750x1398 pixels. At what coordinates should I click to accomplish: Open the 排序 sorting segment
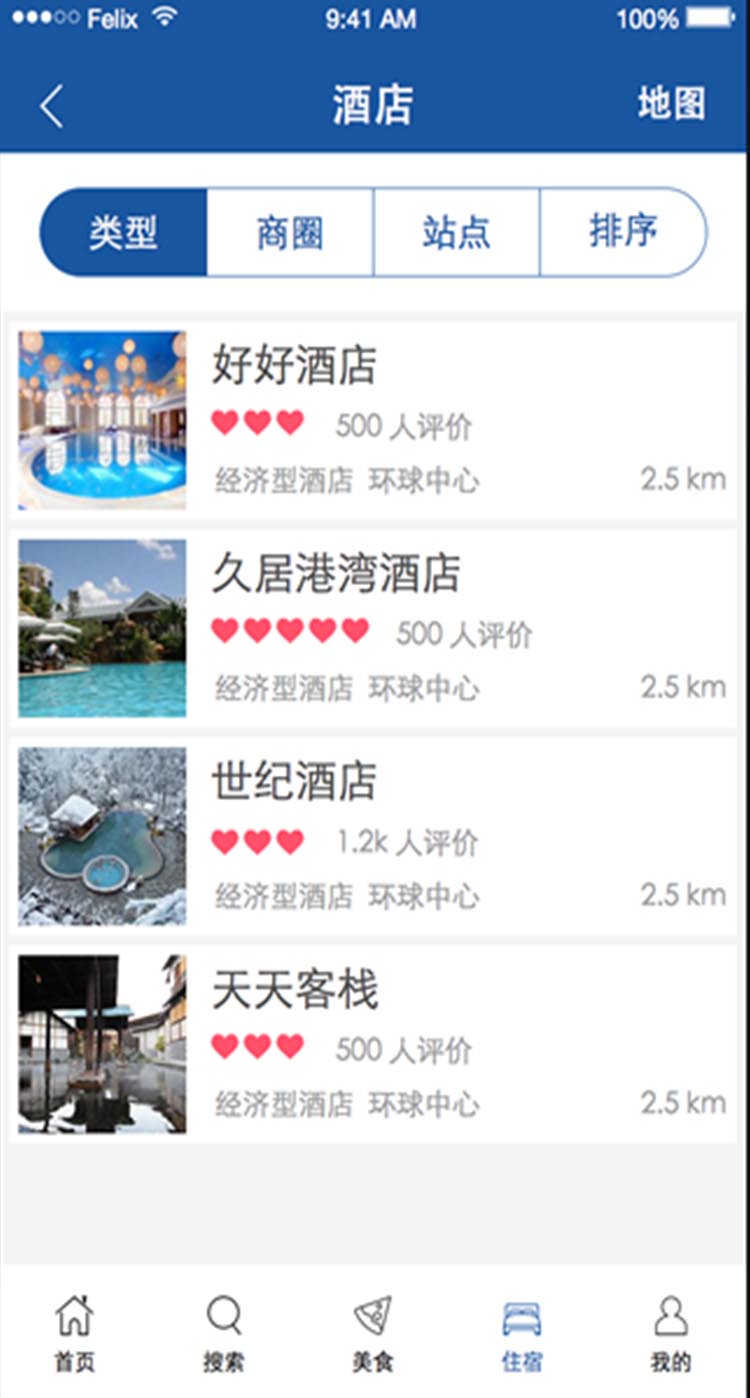[623, 232]
